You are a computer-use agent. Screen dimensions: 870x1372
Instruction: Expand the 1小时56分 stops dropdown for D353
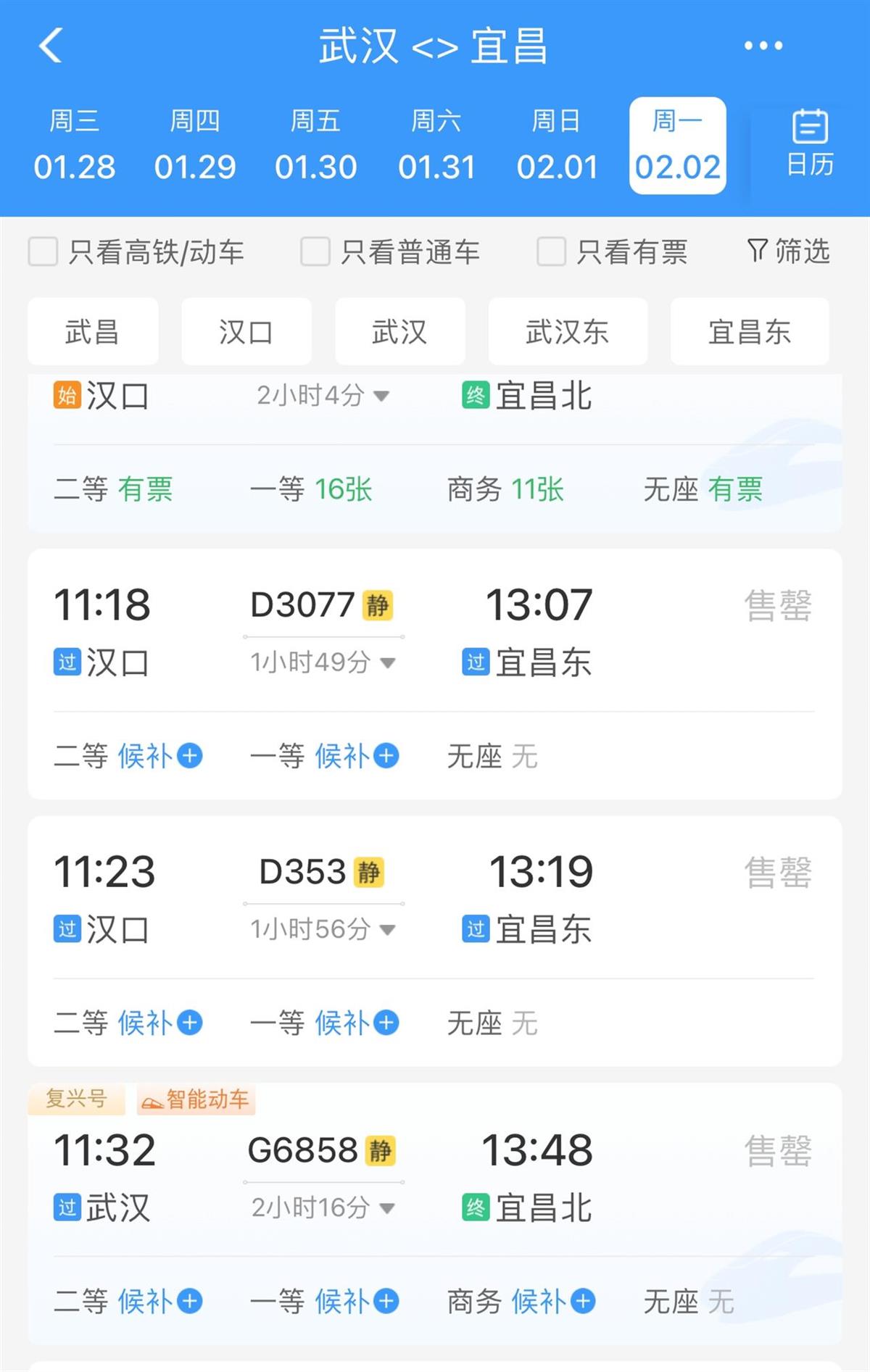(324, 929)
